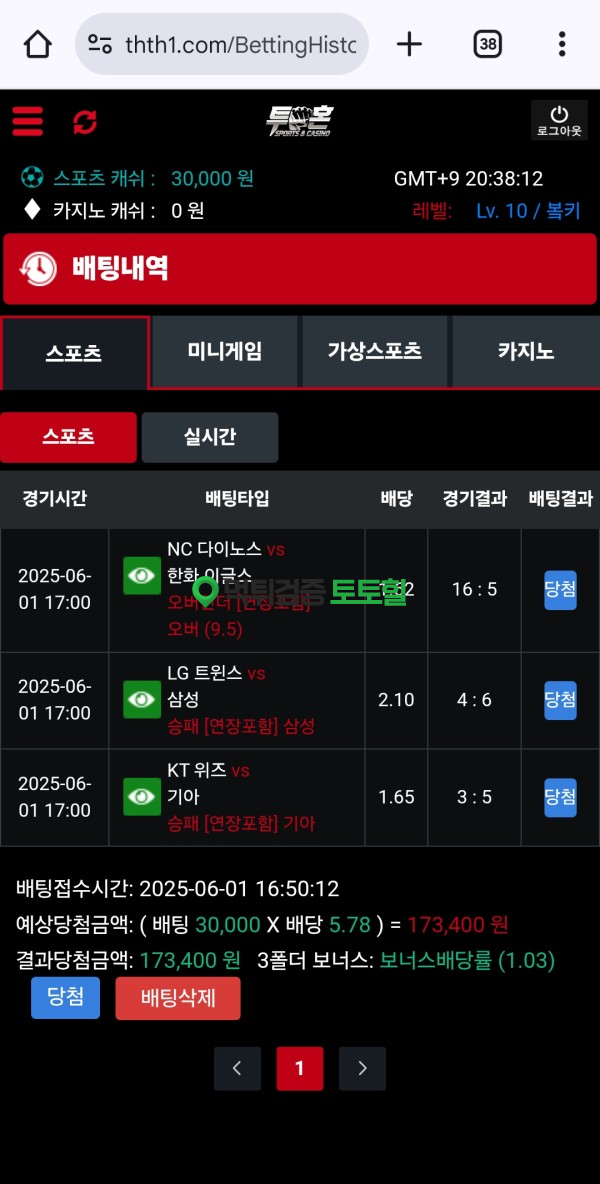Tap the red 배팅삭제 button
This screenshot has height=1184, width=600.
click(178, 998)
